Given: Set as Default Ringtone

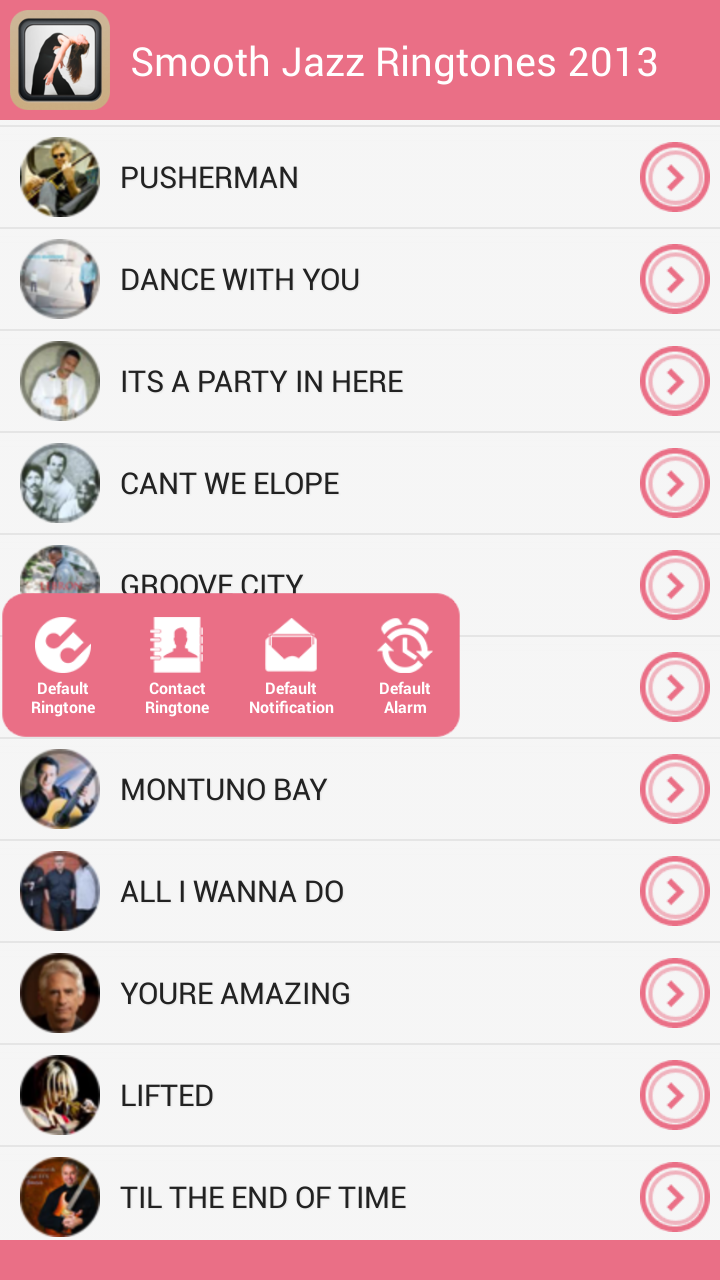Looking at the screenshot, I should (x=63, y=665).
